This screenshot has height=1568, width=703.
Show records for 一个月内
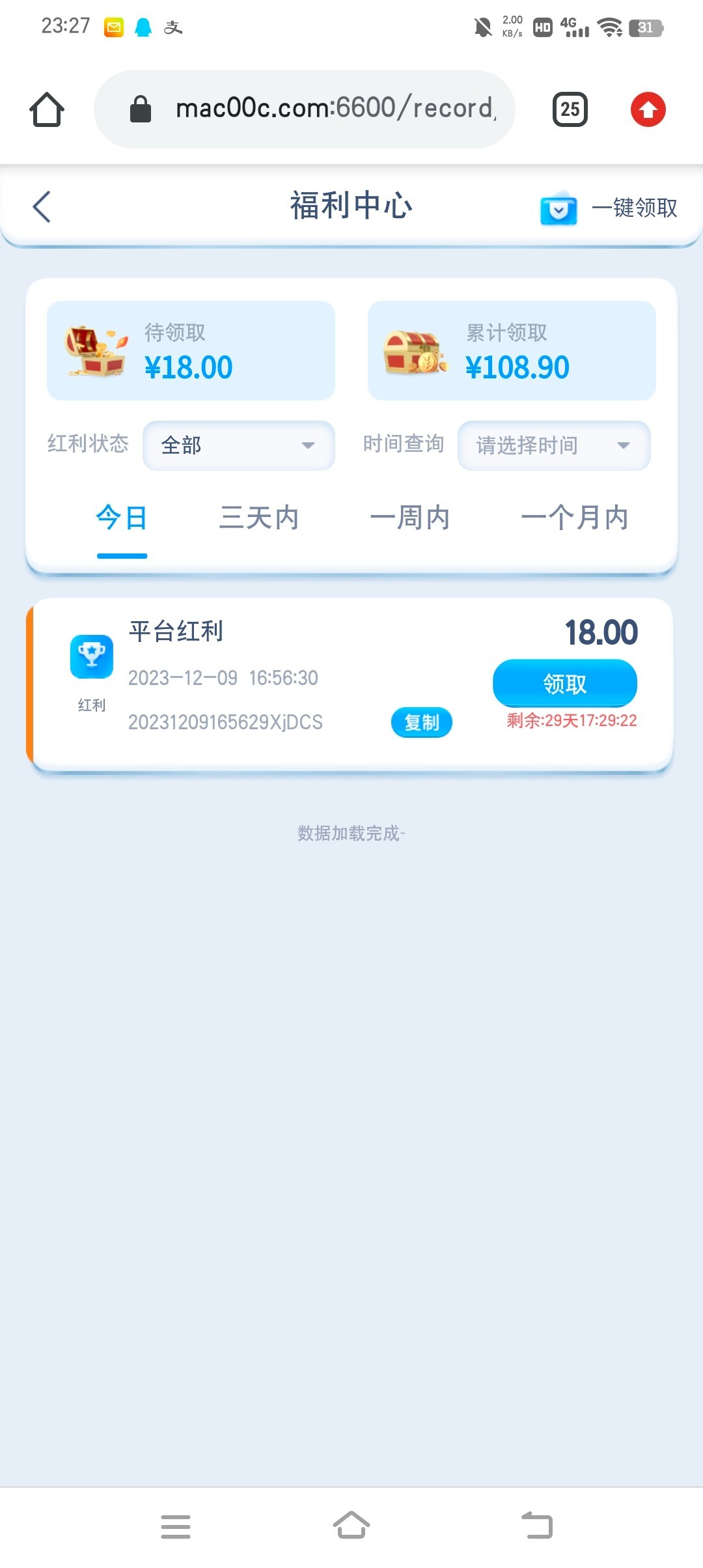point(574,518)
